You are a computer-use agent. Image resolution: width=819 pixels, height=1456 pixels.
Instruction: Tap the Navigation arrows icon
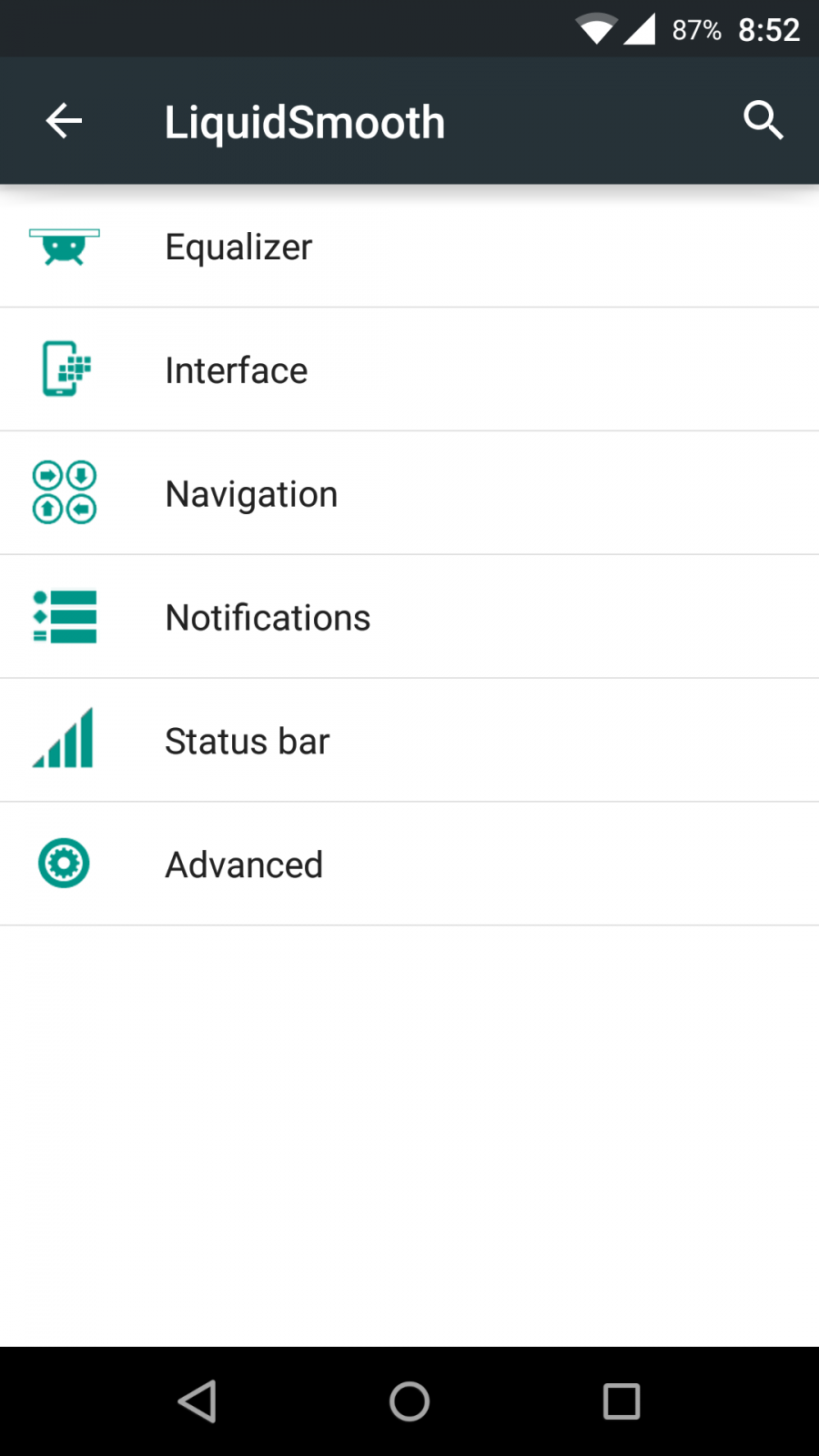[64, 492]
